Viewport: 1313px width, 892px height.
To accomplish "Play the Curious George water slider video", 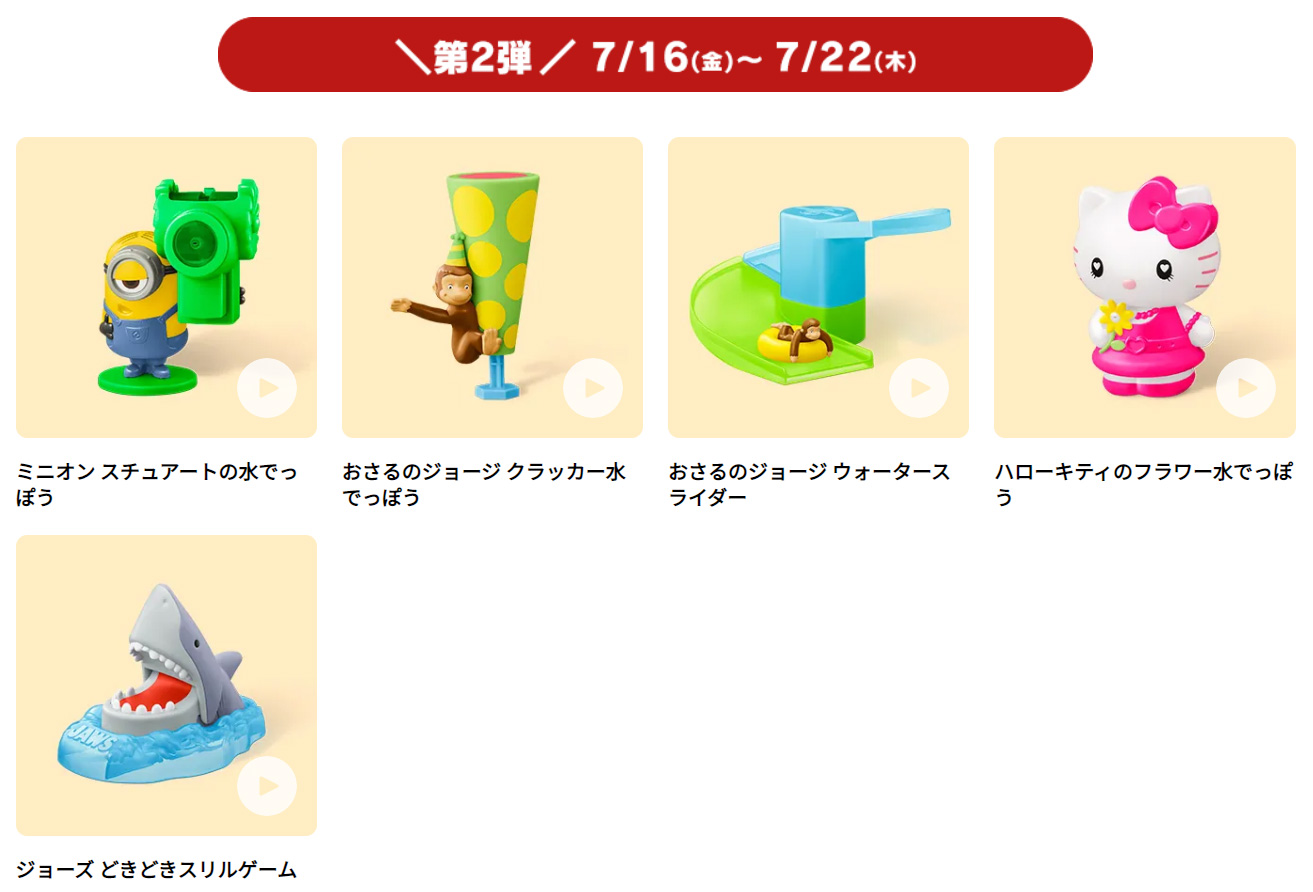I will [919, 388].
